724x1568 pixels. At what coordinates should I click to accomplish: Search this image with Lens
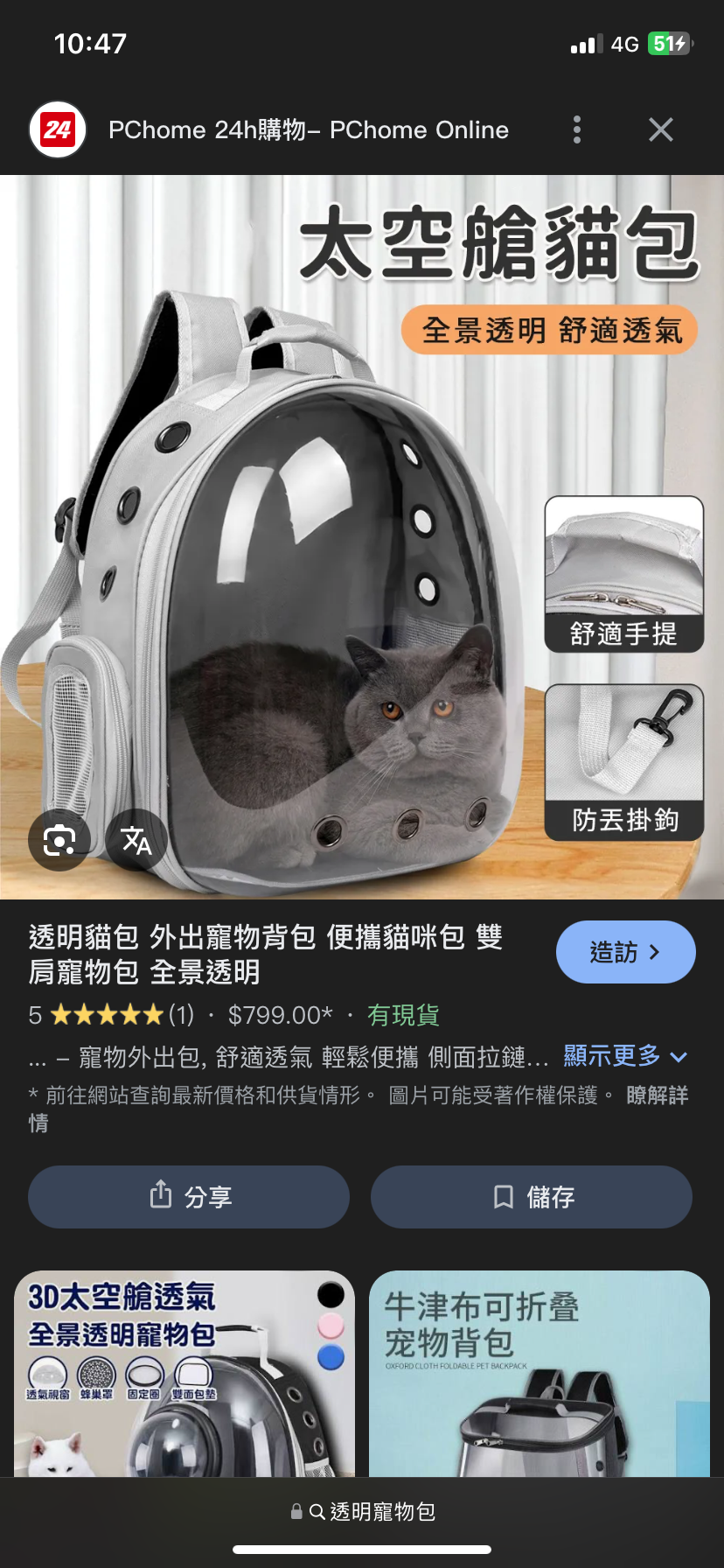[59, 841]
